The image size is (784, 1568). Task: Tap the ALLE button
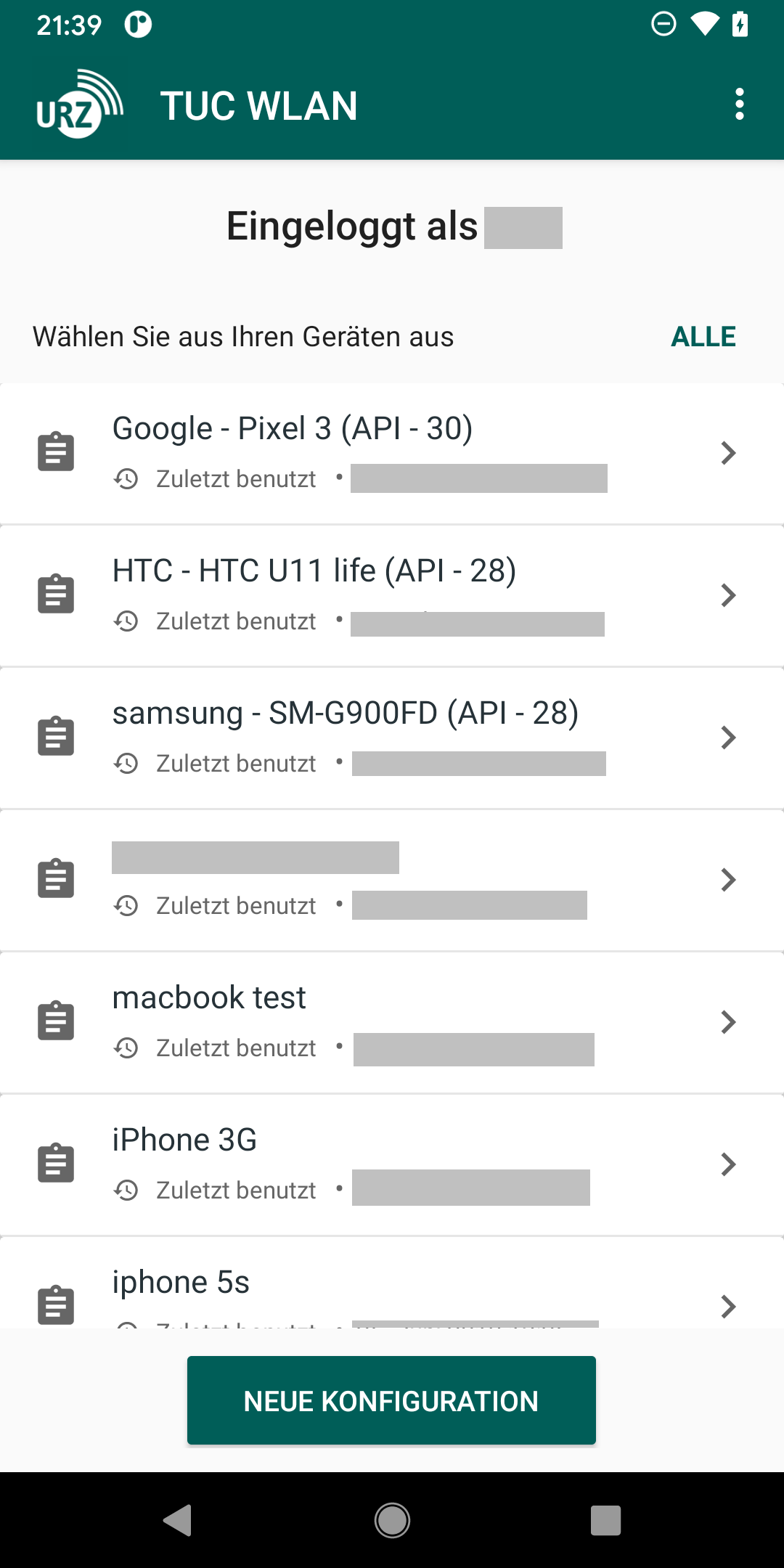coord(703,337)
